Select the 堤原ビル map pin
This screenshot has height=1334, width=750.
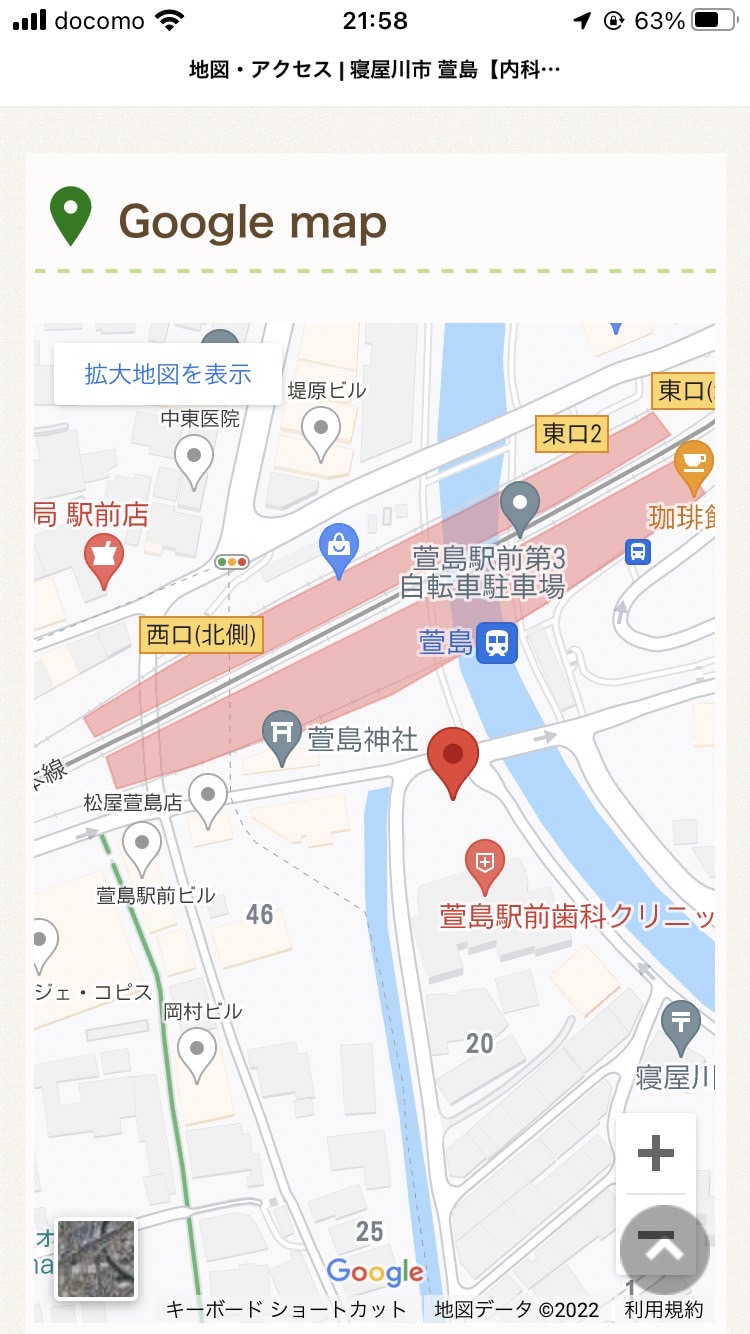tap(321, 434)
